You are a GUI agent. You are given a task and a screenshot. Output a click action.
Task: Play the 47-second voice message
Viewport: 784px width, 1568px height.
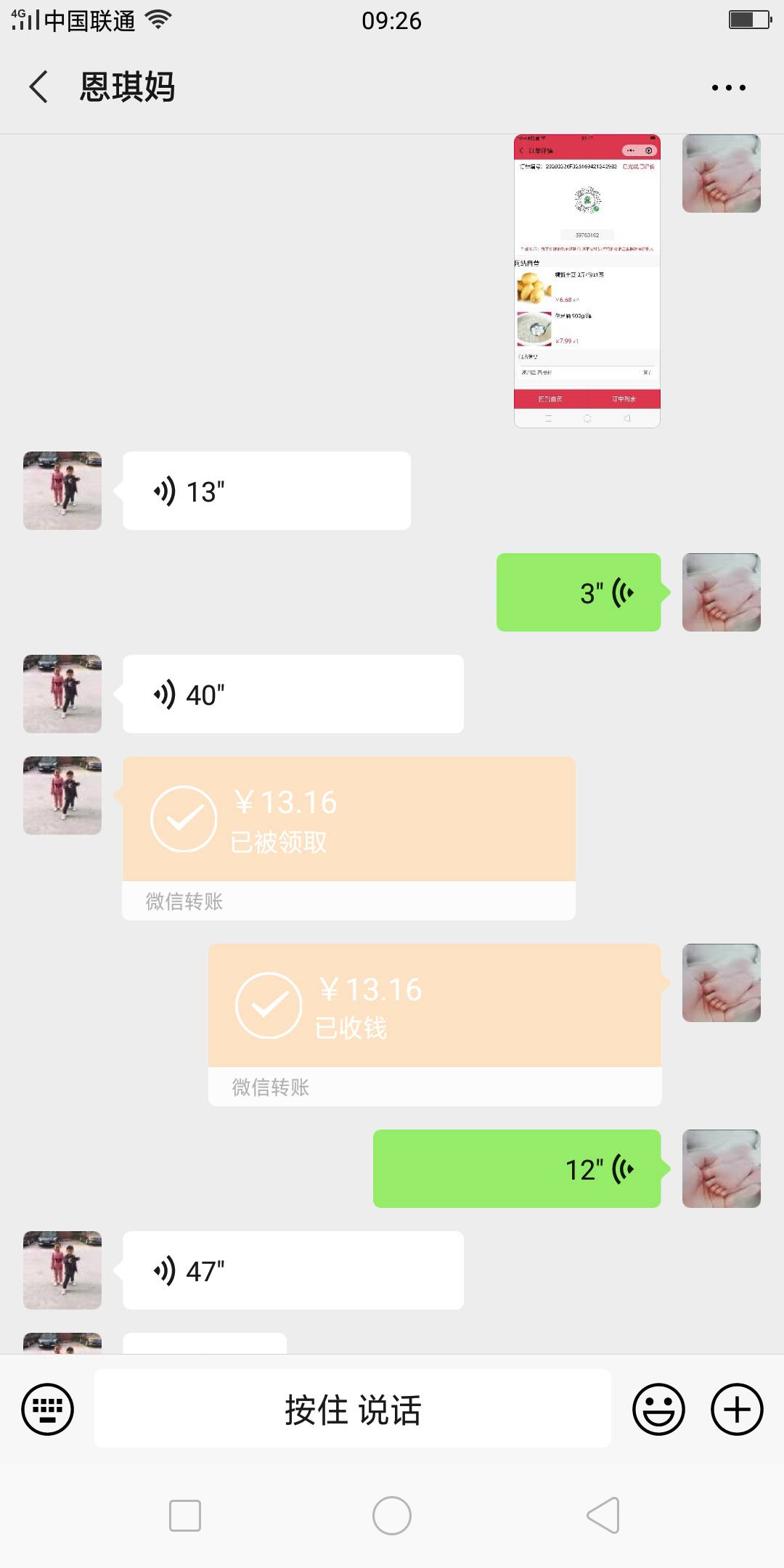[293, 1270]
